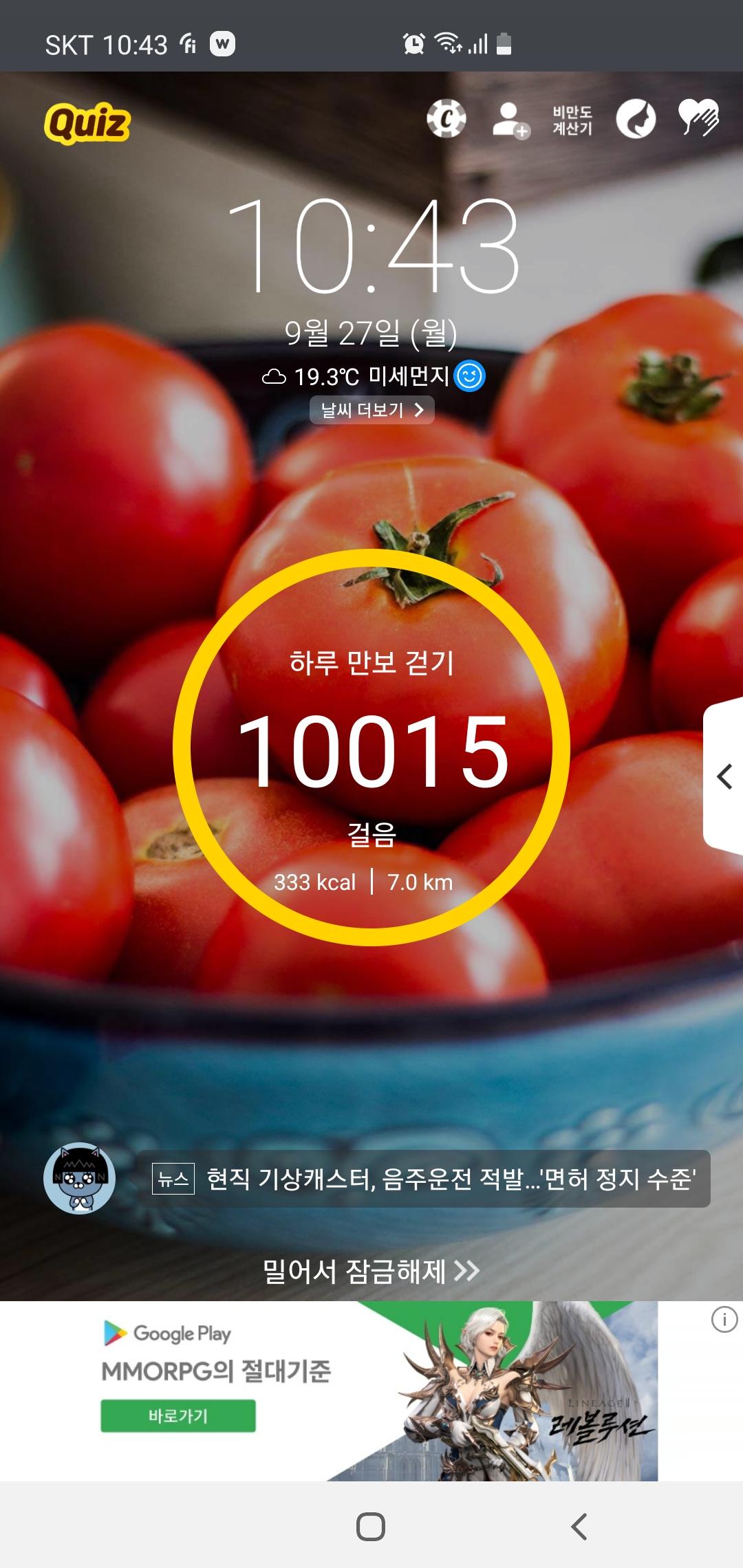This screenshot has height=1568, width=743.
Task: Tap the heart with hand icon
Action: [698, 118]
